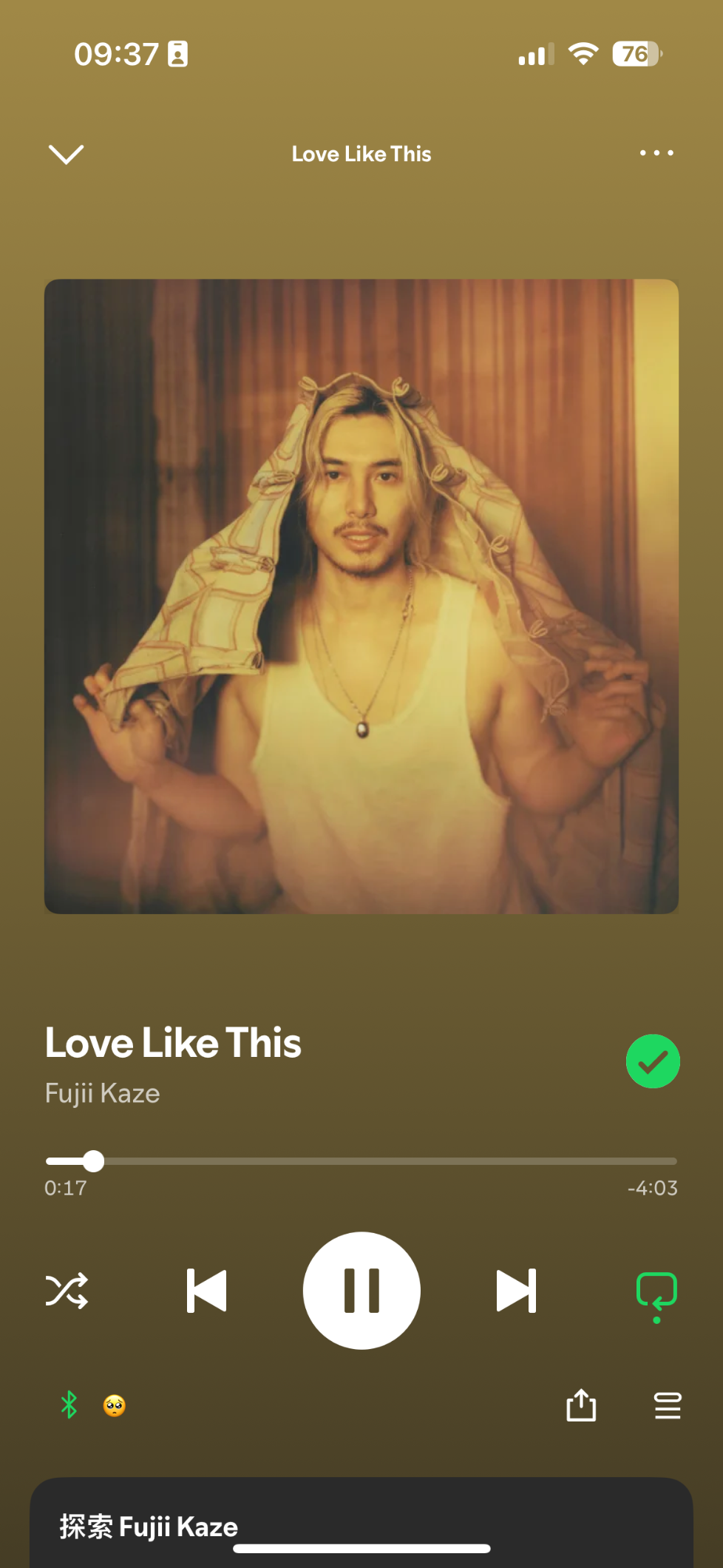723x1568 pixels.
Task: Skip to the previous track
Action: [x=206, y=1291]
